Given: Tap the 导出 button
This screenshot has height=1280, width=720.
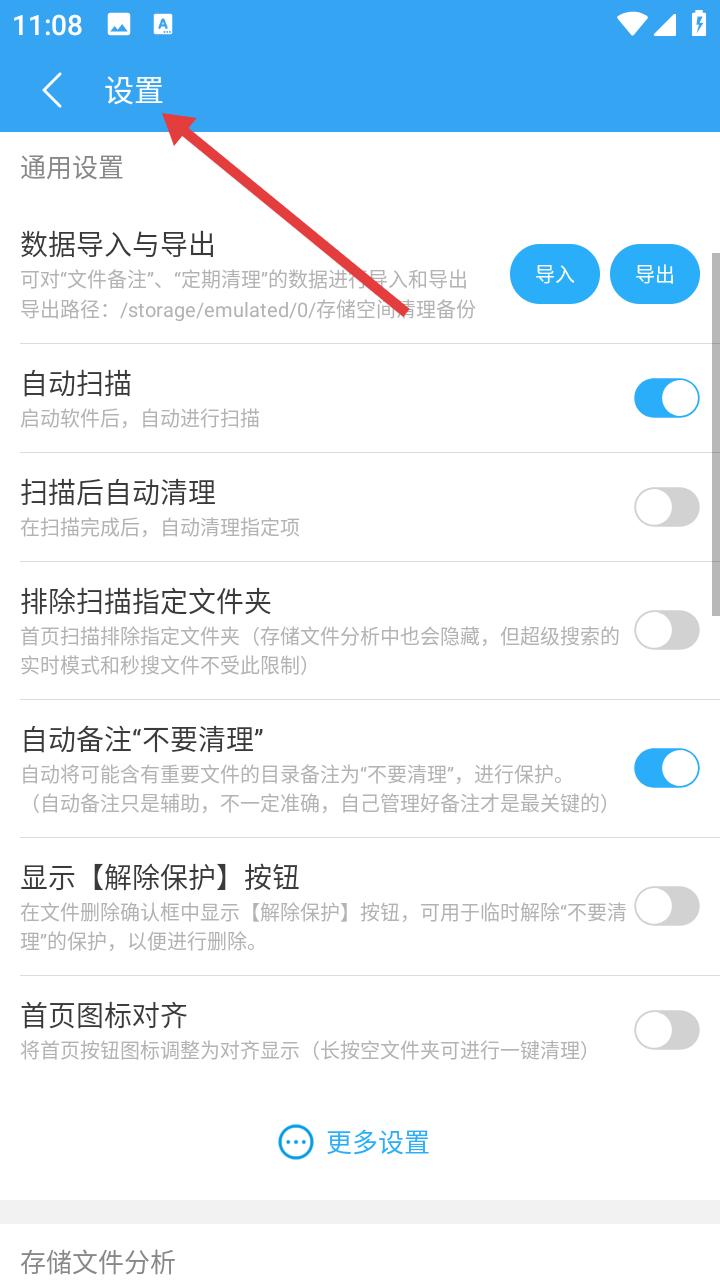Looking at the screenshot, I should click(655, 274).
